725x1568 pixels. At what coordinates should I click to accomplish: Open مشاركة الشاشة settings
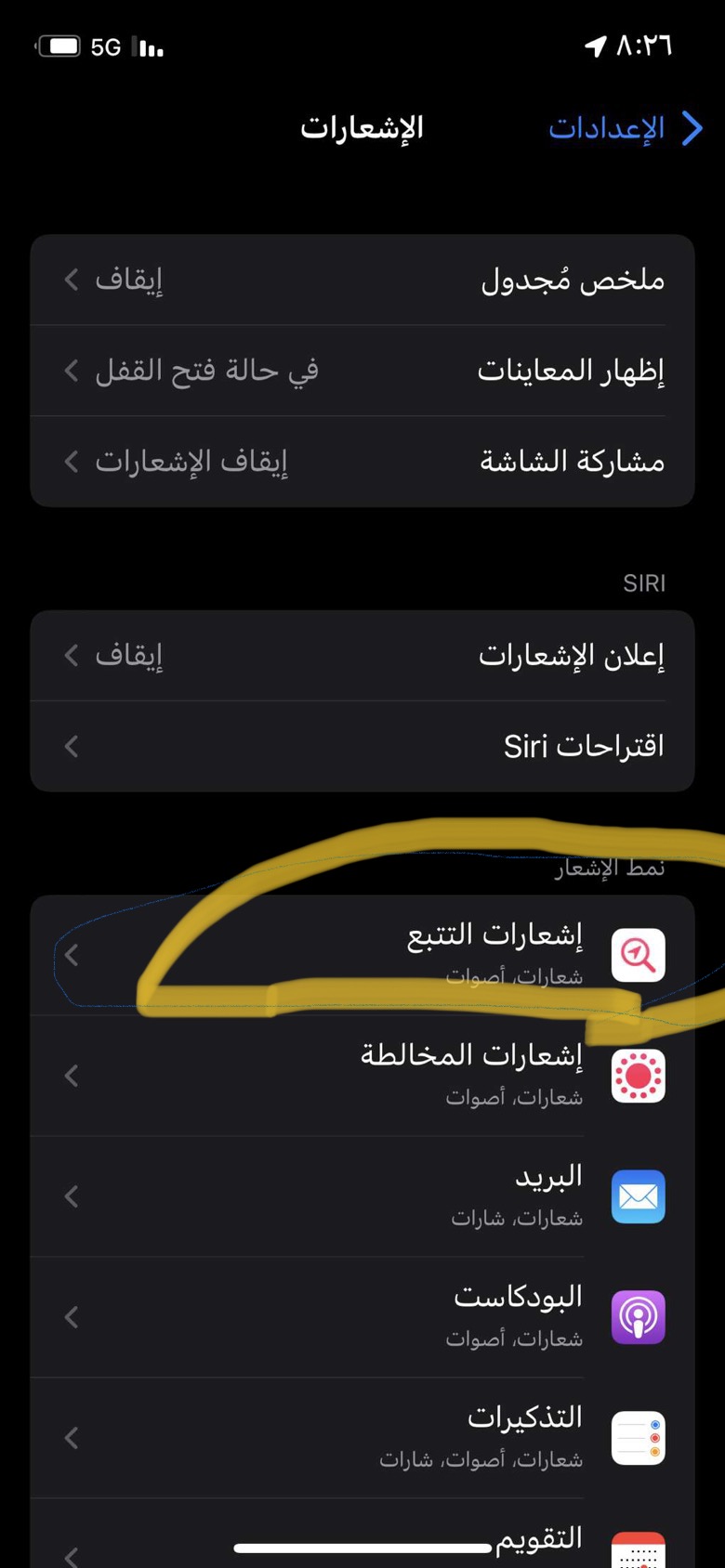[x=362, y=462]
